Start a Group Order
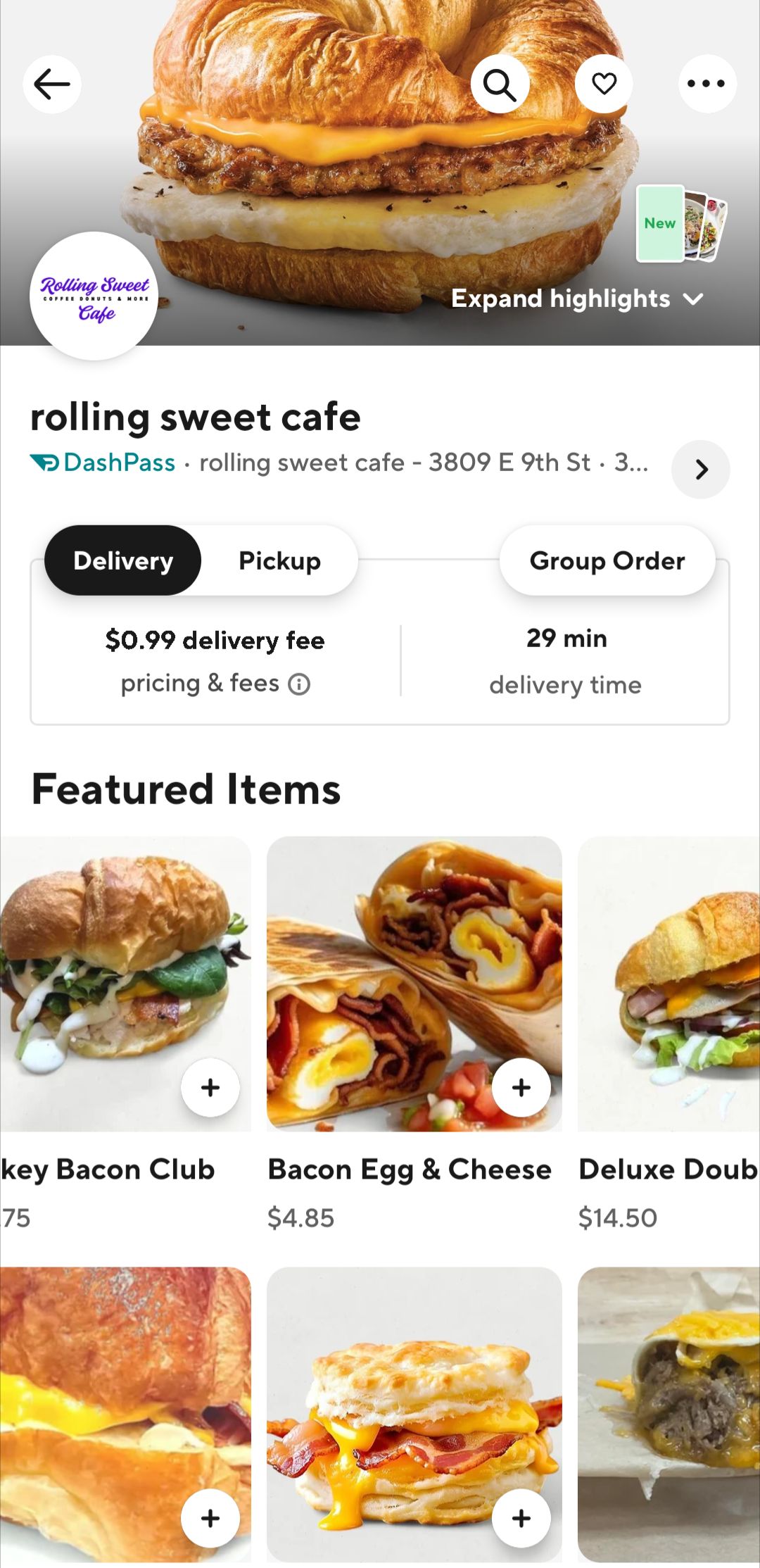This screenshot has height=1568, width=760. [x=607, y=560]
